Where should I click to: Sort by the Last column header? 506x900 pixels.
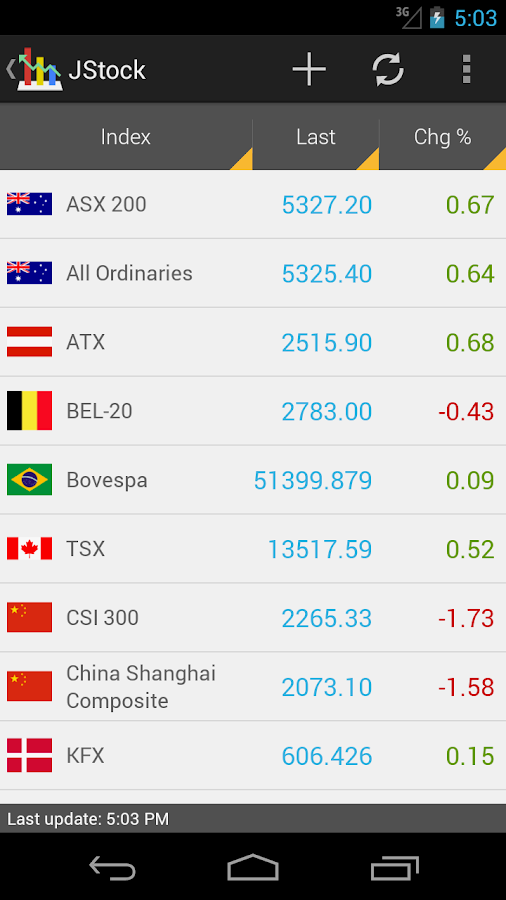316,137
